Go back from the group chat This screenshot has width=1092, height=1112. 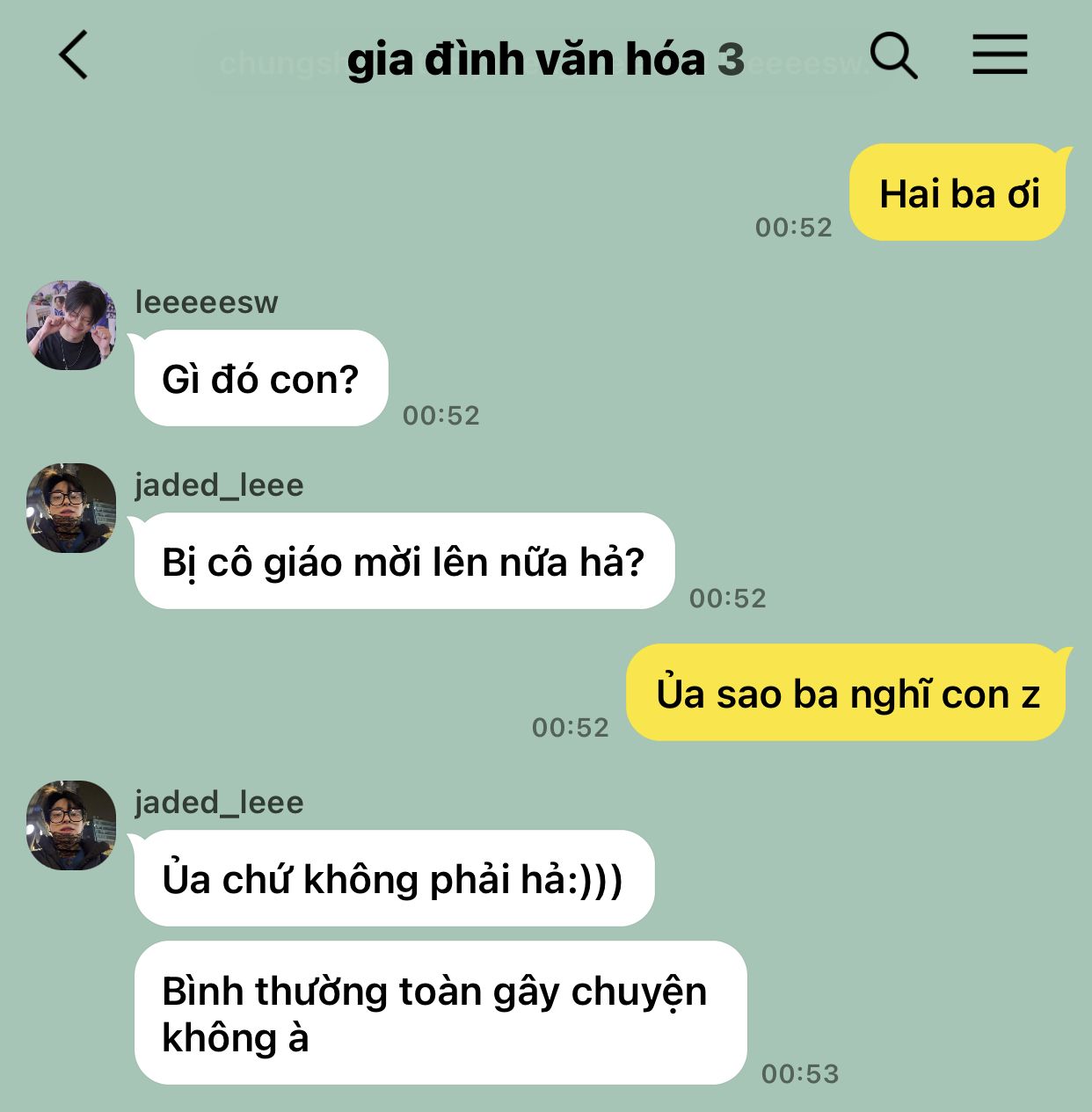point(74,55)
